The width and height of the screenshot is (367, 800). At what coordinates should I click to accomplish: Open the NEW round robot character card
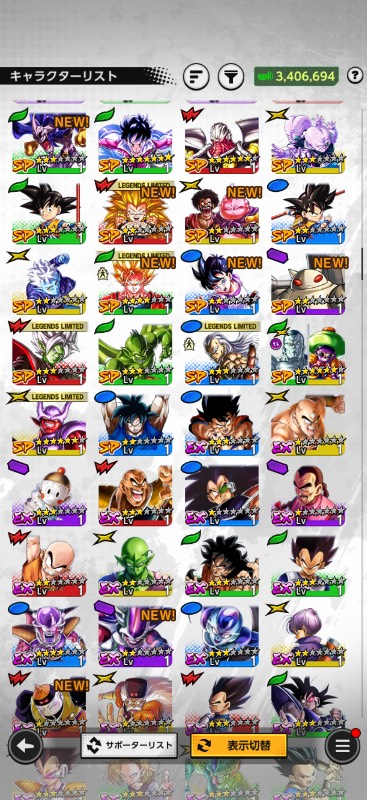pyautogui.click(x=308, y=282)
